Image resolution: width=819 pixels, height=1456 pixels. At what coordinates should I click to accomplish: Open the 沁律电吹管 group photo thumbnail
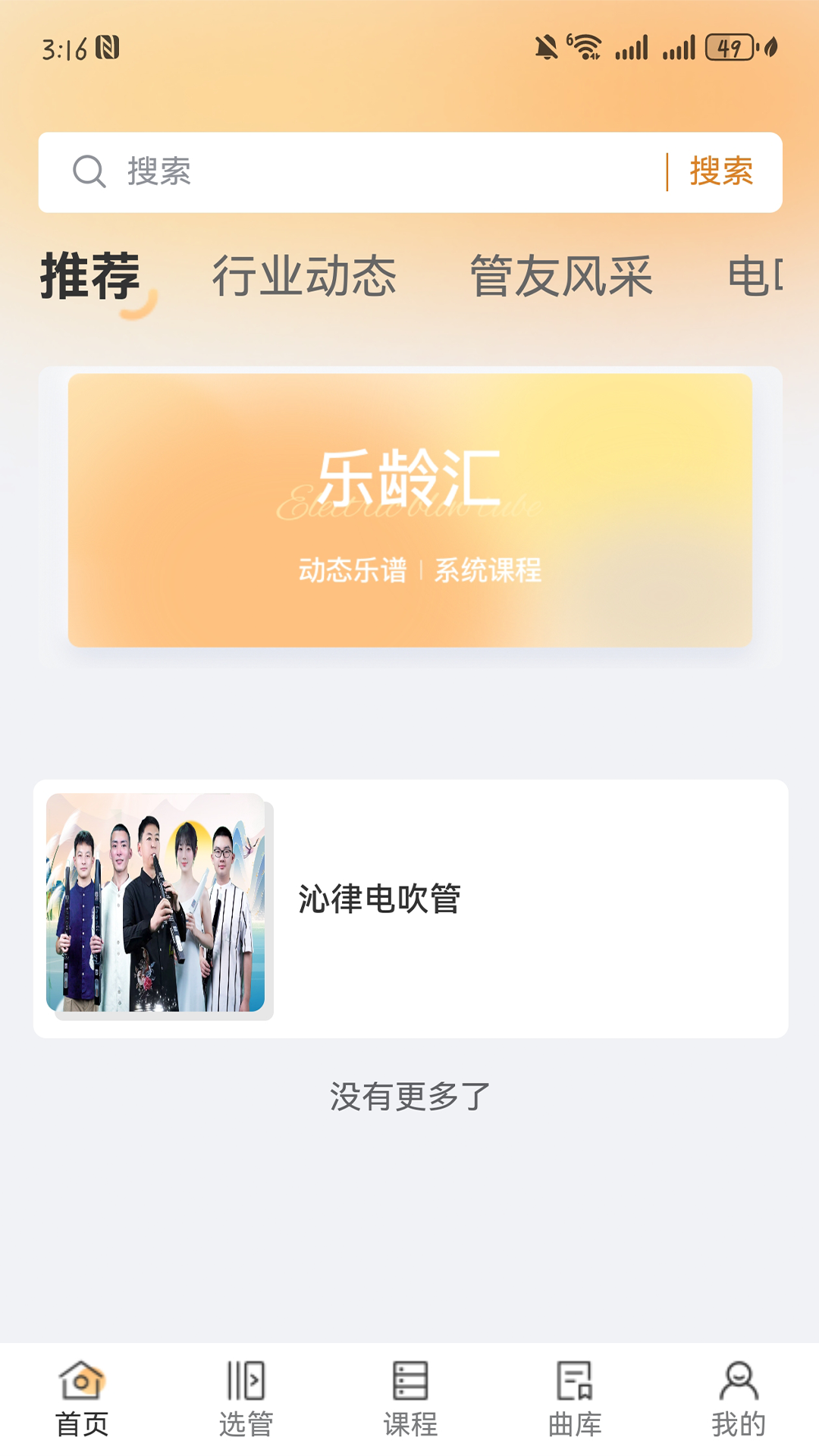pyautogui.click(x=158, y=907)
